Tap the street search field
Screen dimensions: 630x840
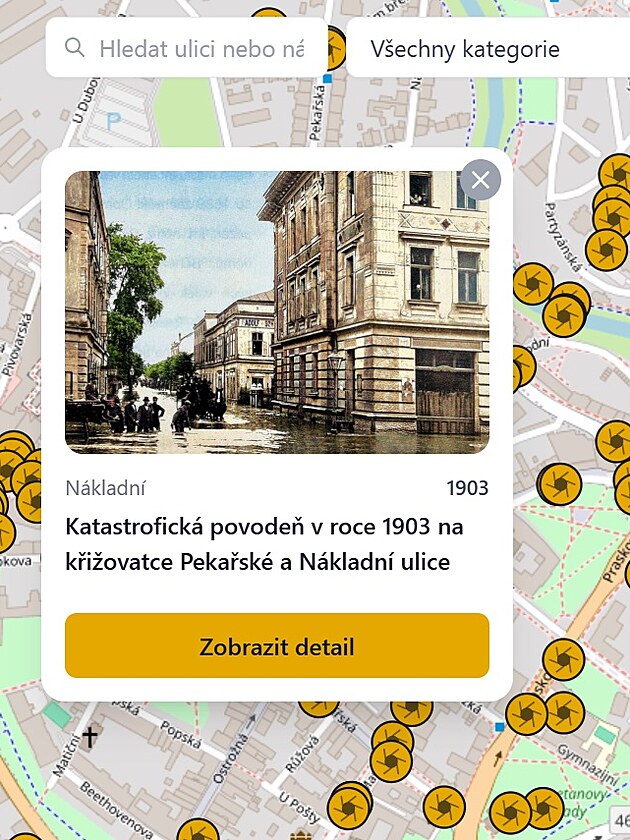200,48
